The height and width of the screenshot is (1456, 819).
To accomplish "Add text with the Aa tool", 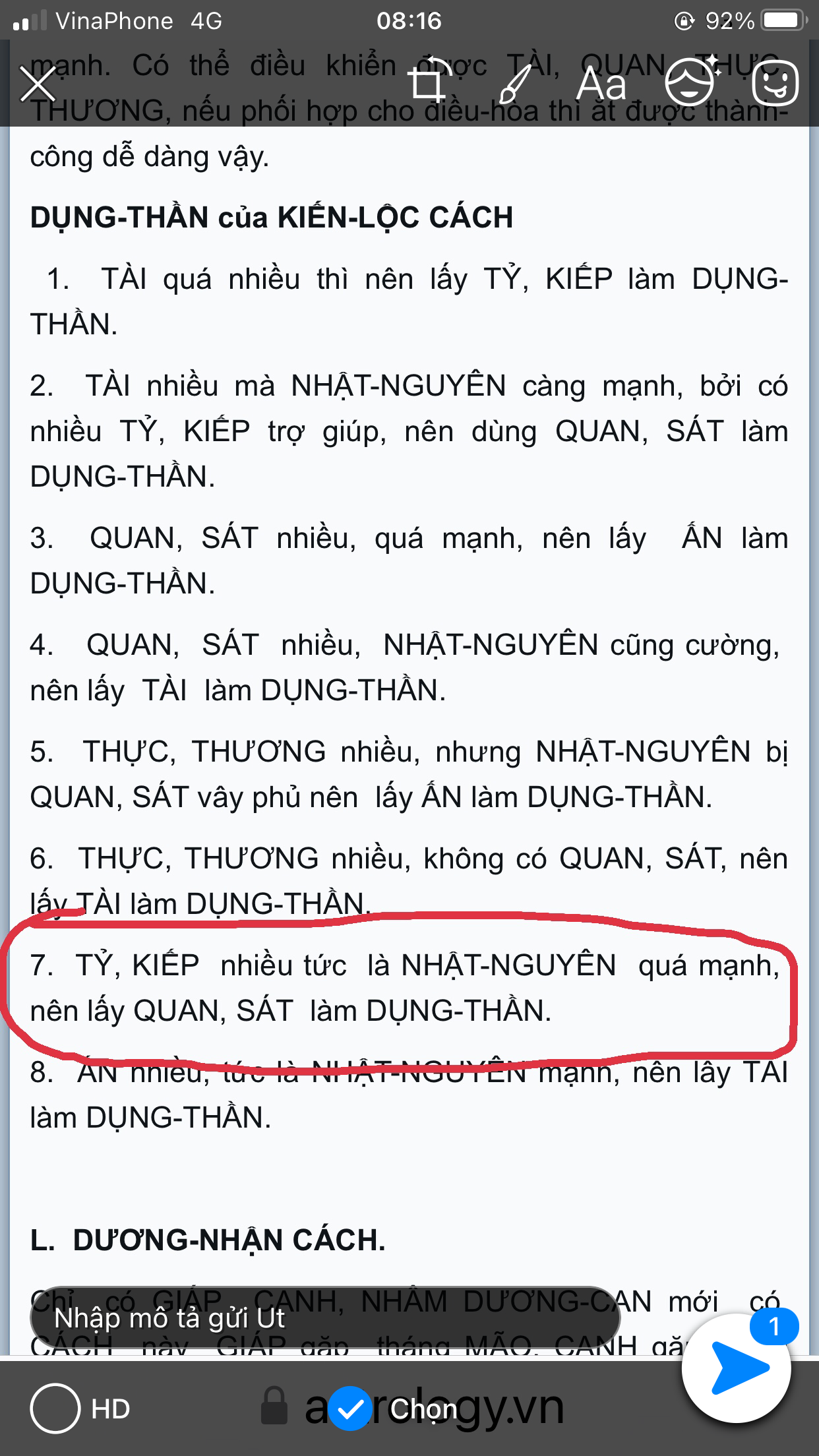I will [601, 84].
